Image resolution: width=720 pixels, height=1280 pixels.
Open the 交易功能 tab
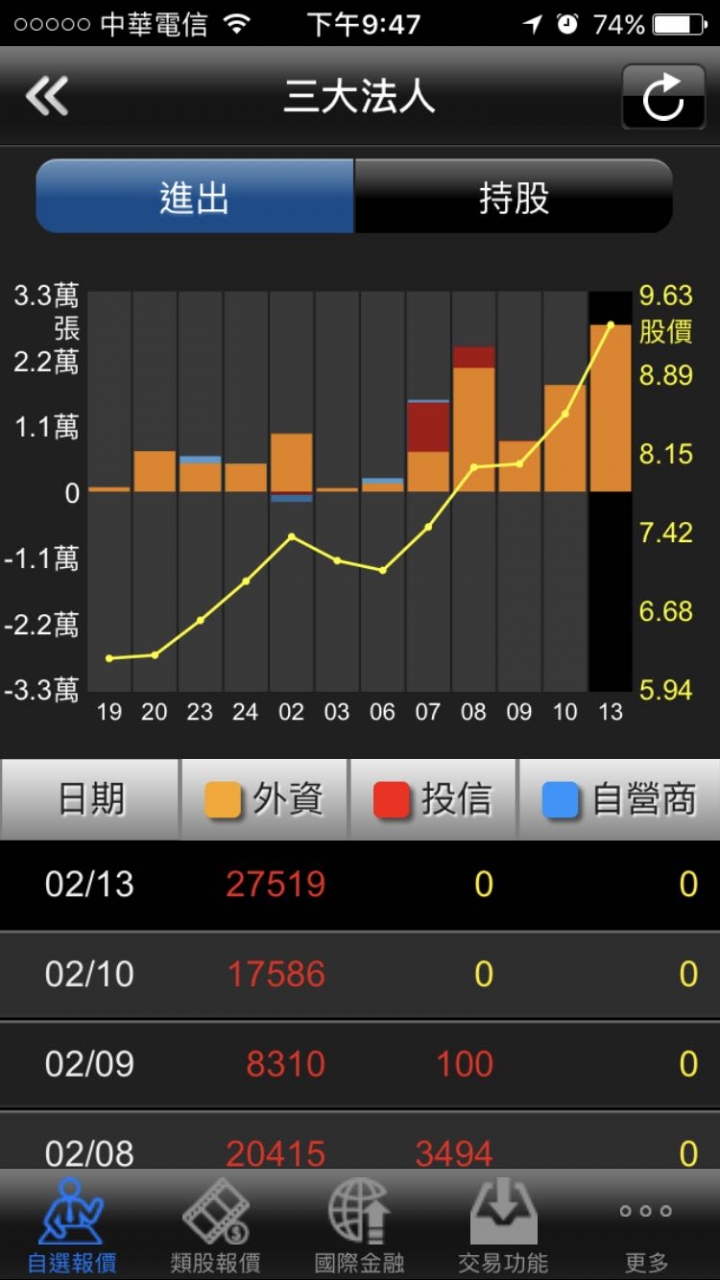(503, 1225)
